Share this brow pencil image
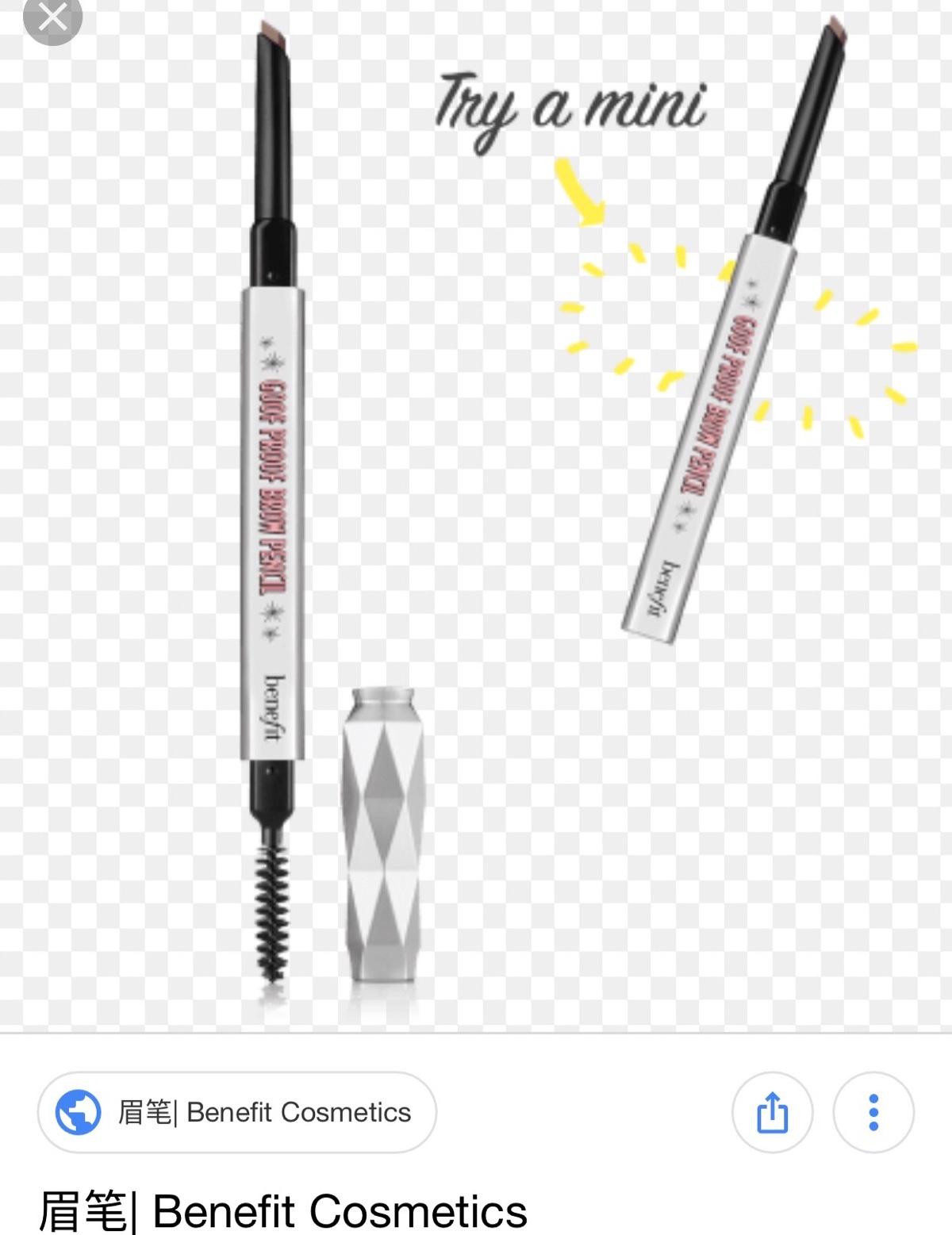Screen dimensions: 952x1235 [772, 1112]
